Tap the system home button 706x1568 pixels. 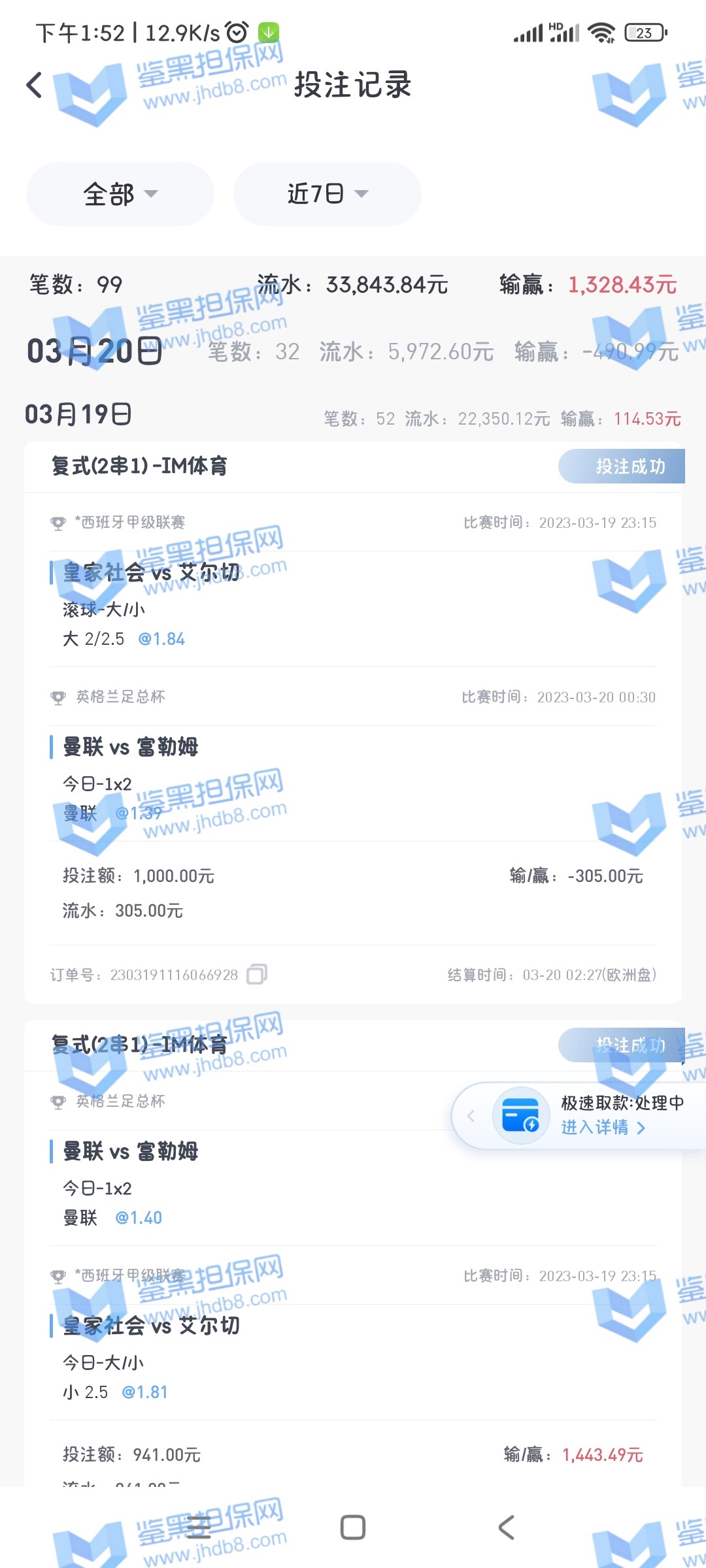coord(353,1527)
